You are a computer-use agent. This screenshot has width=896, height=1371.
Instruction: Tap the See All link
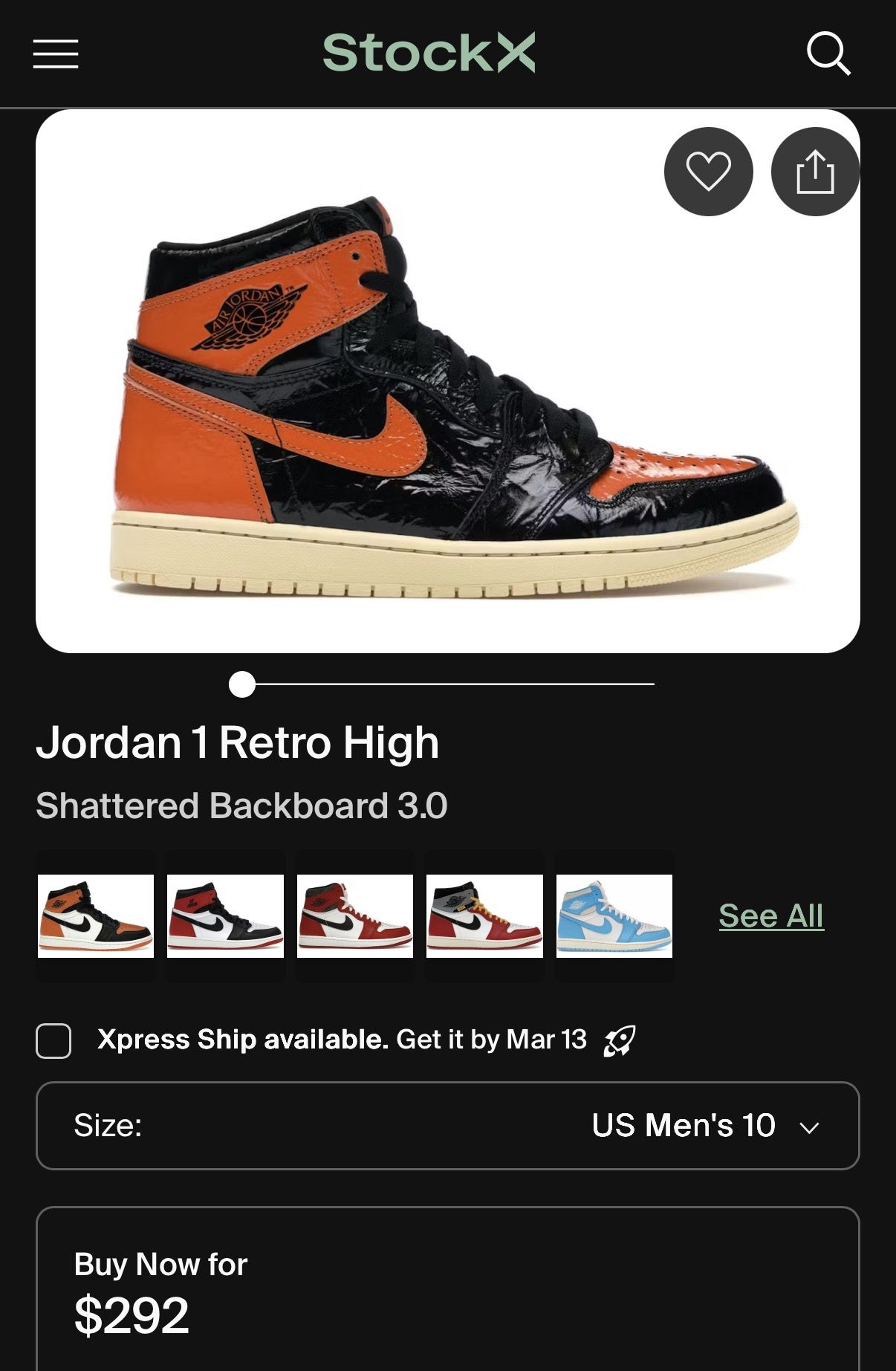(770, 915)
